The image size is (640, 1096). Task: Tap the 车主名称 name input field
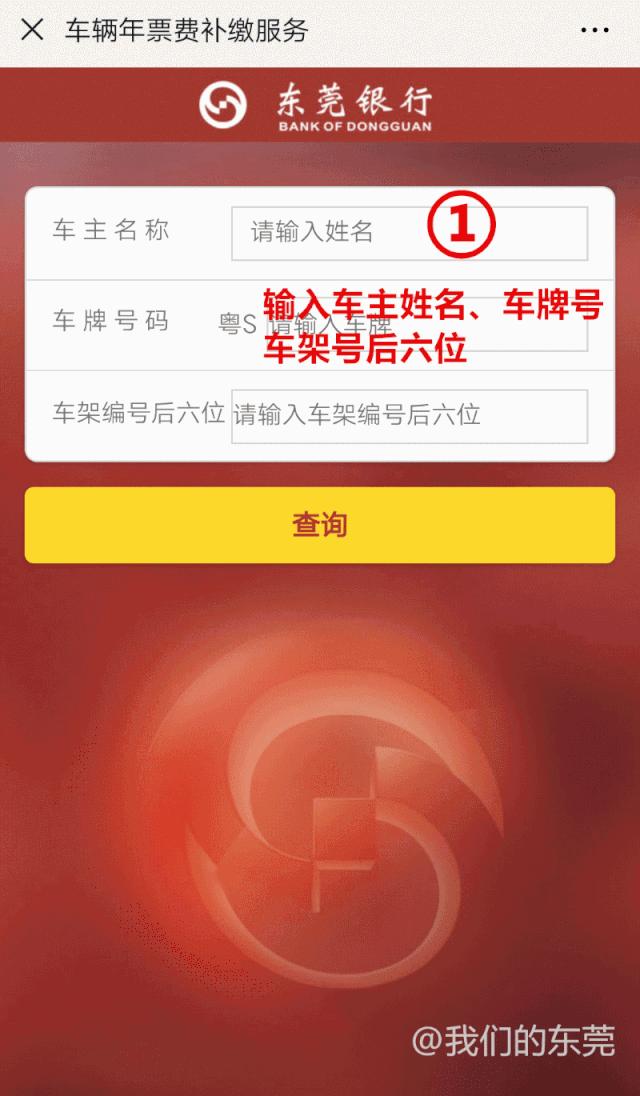(409, 233)
